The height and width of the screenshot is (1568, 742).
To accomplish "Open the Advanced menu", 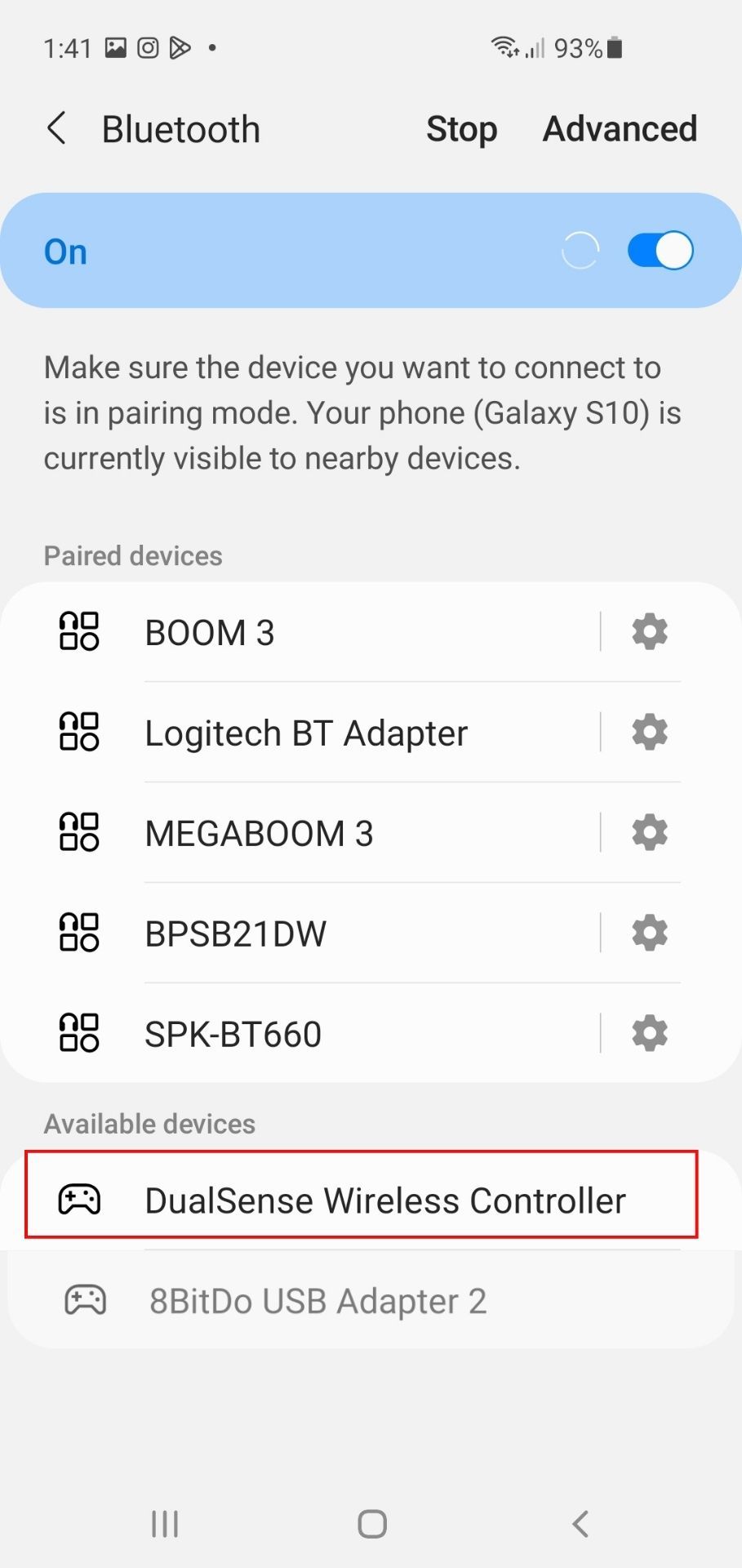I will point(619,128).
